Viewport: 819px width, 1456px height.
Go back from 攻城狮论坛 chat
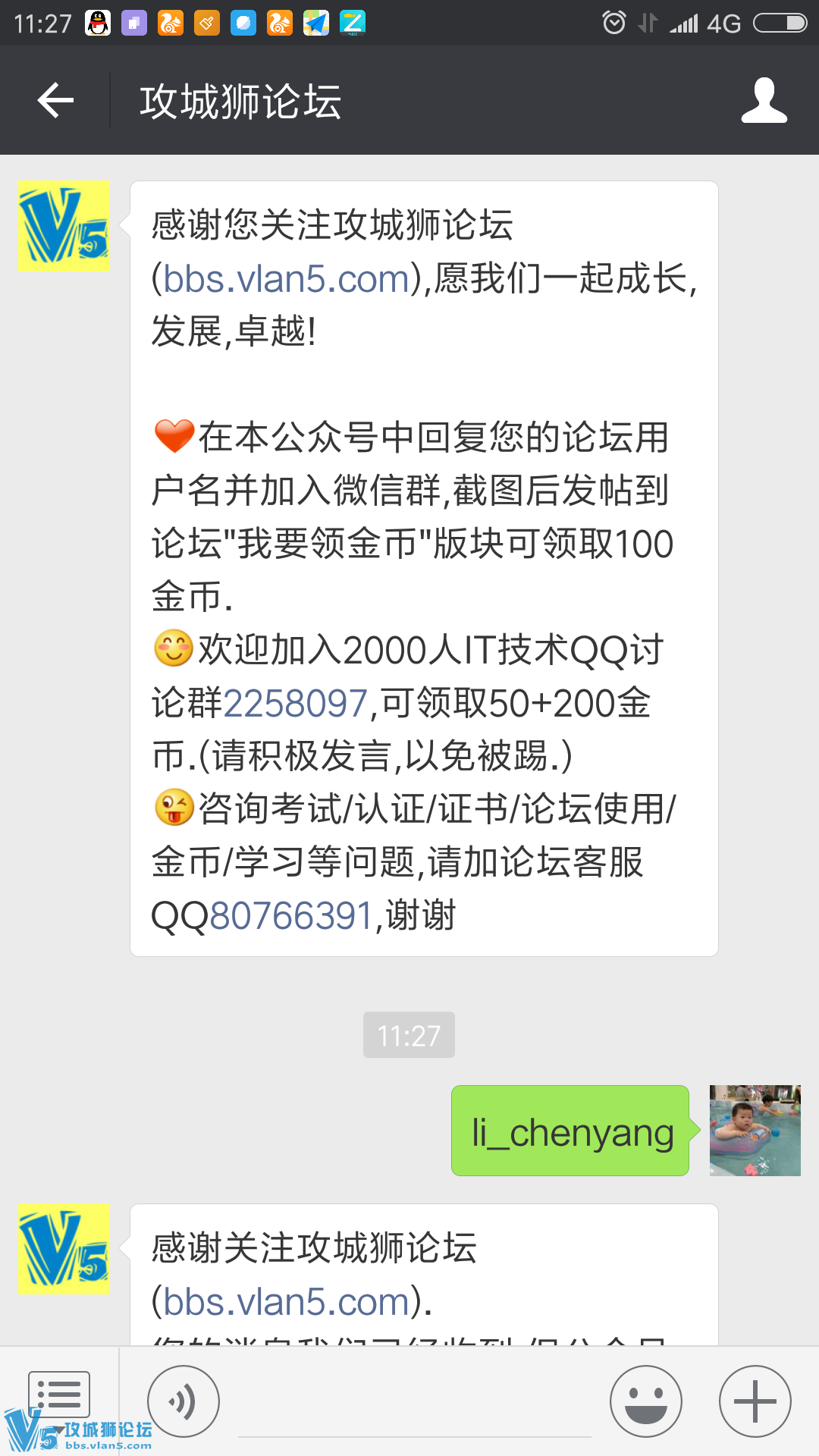tap(55, 100)
